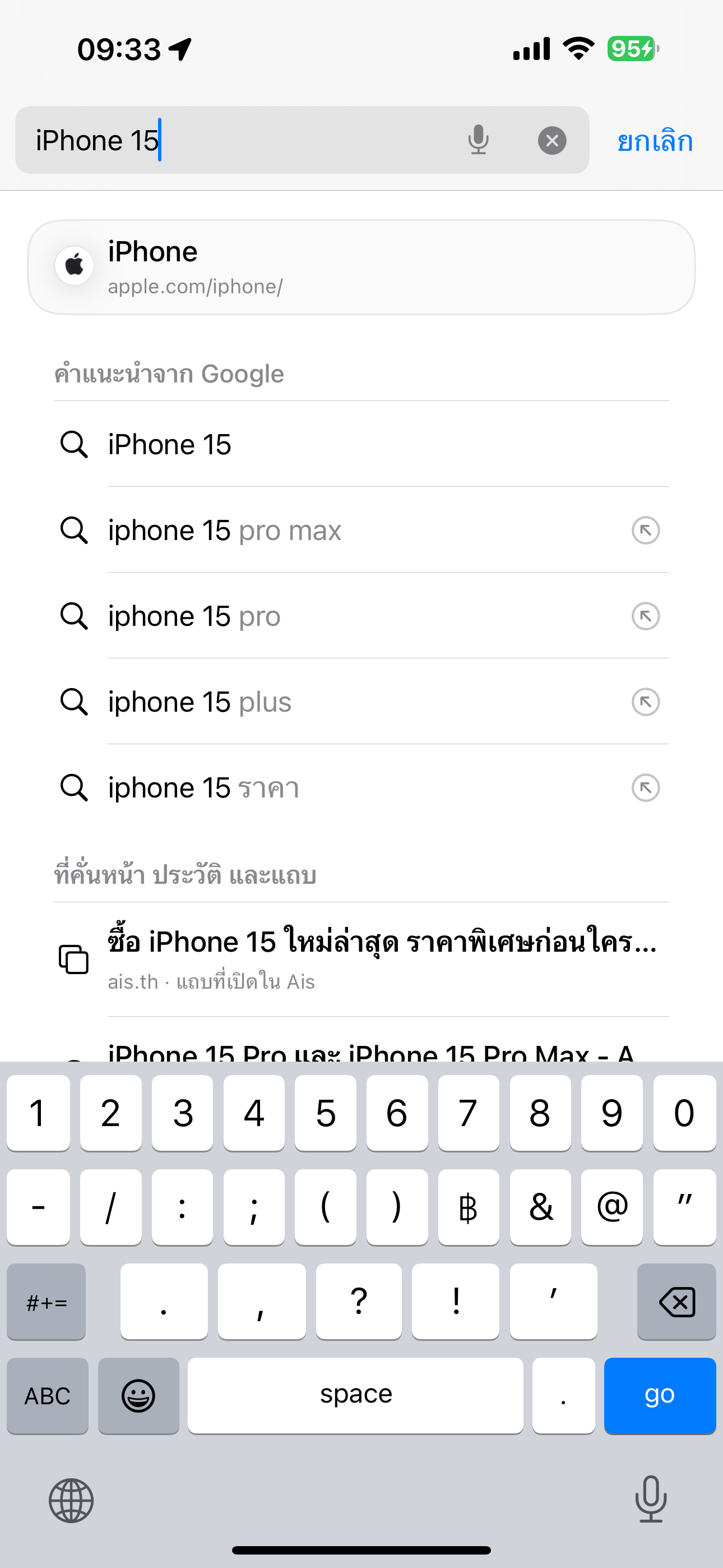
Task: Insert iphone 15 ราคา using its arrow
Action: point(645,788)
